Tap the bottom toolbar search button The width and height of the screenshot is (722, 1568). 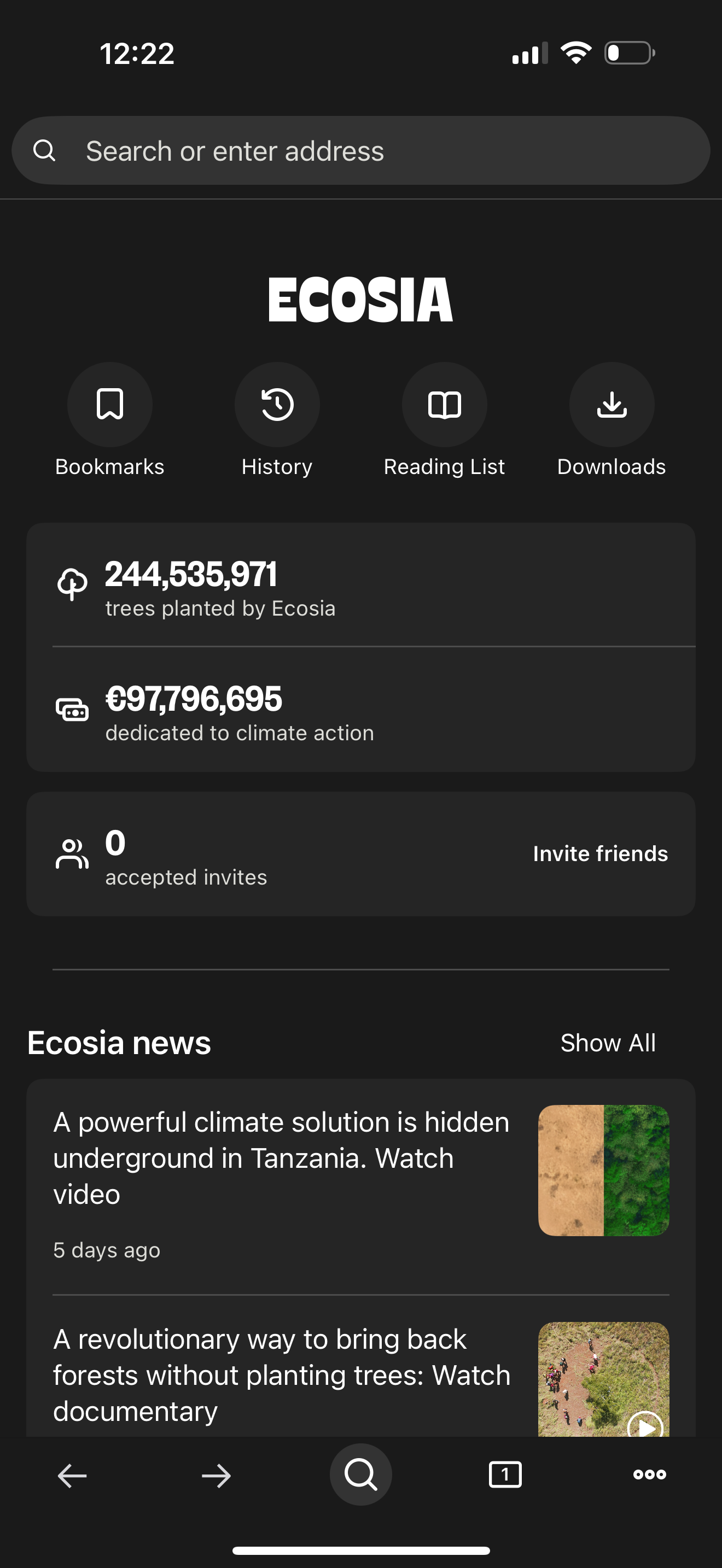360,1475
